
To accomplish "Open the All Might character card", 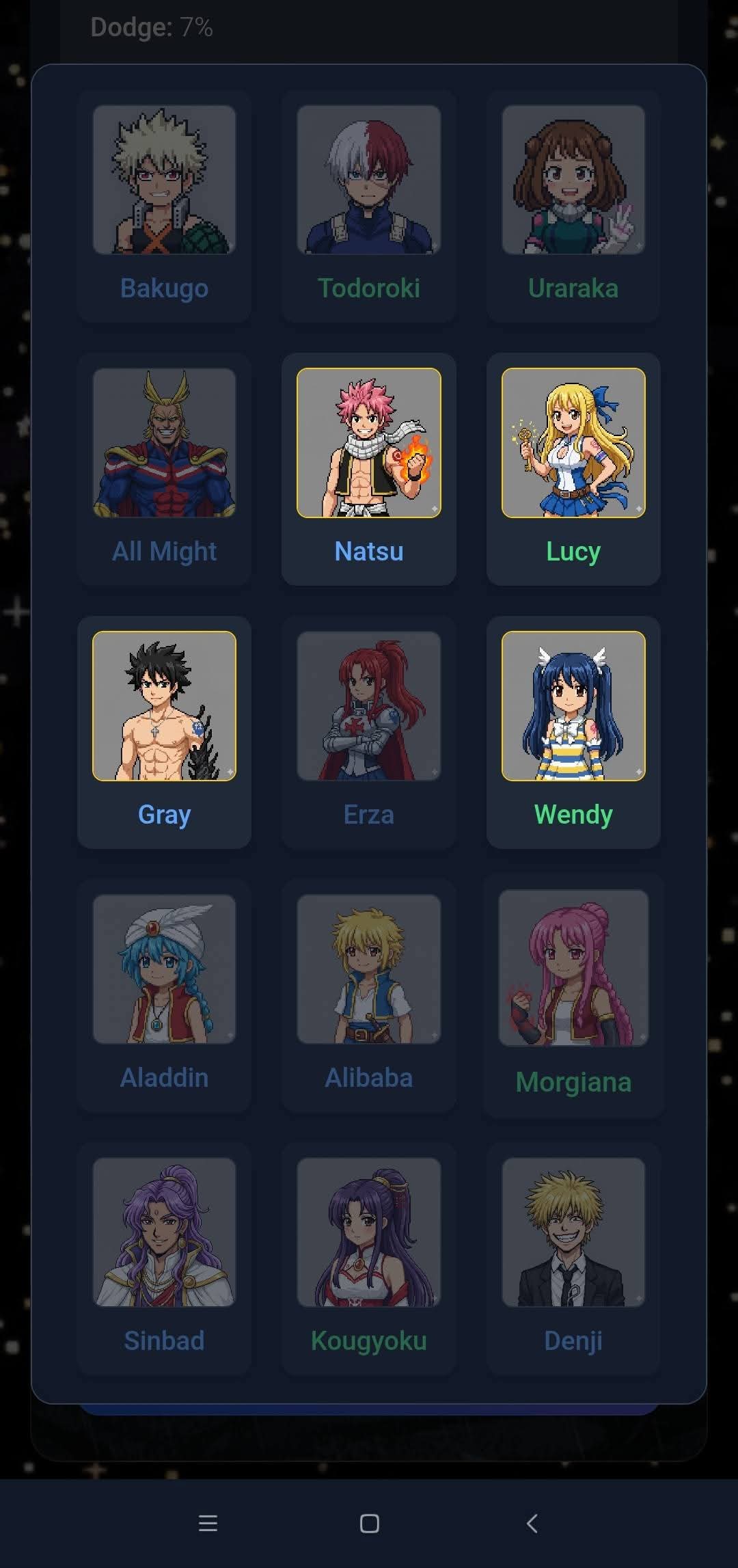I will pos(164,468).
